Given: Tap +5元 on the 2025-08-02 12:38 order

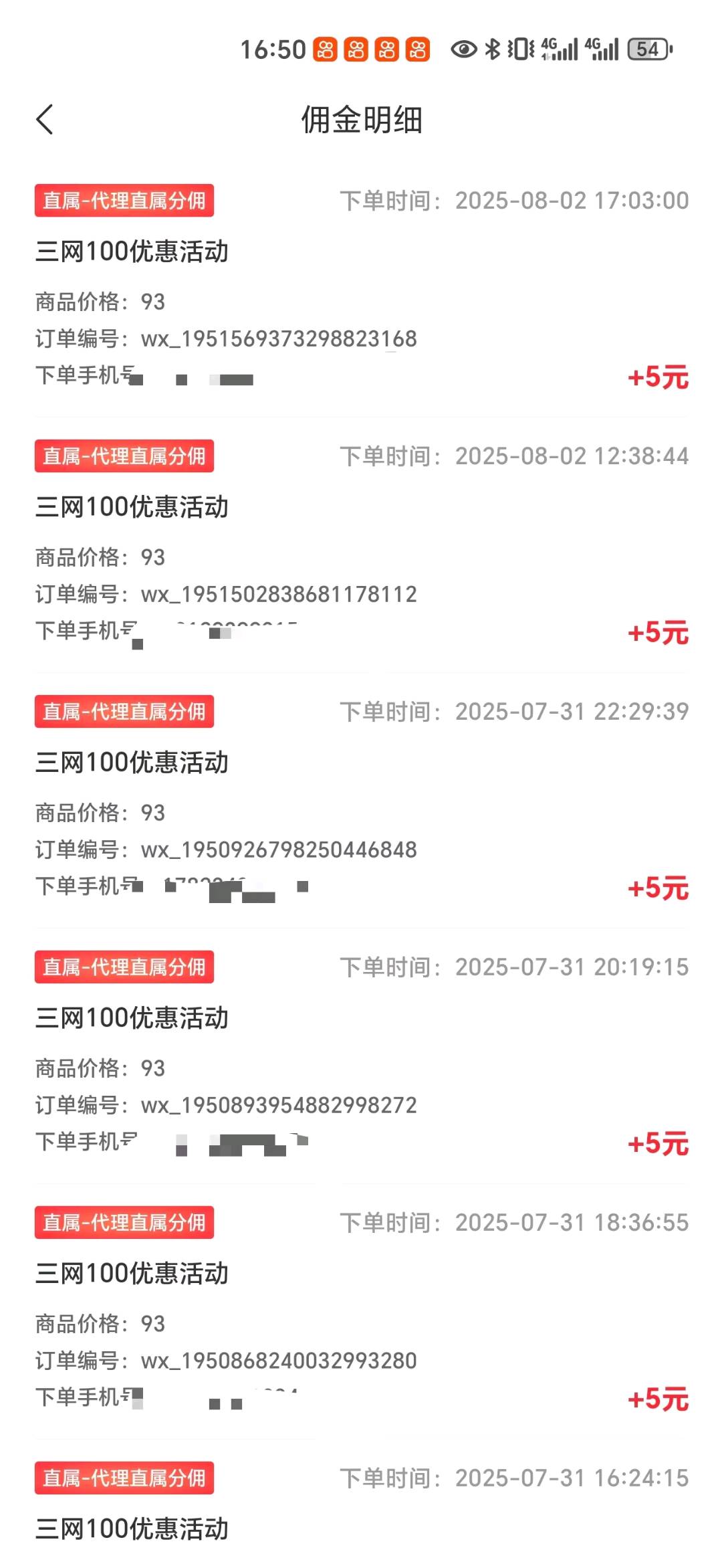Looking at the screenshot, I should 657,631.
